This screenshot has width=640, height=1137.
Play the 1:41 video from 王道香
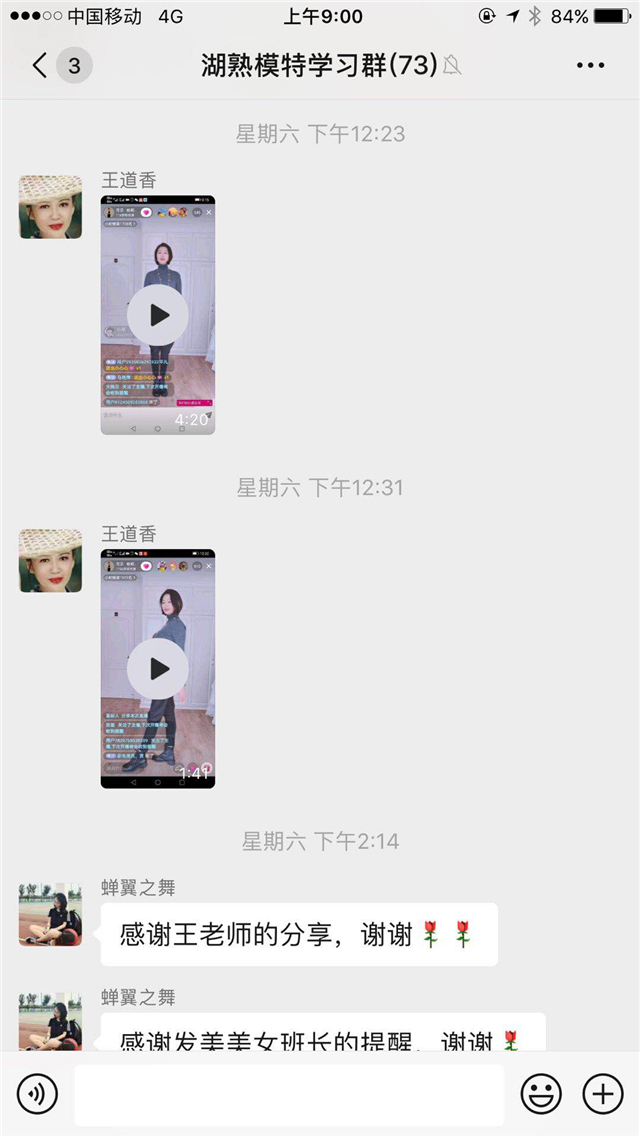click(158, 668)
